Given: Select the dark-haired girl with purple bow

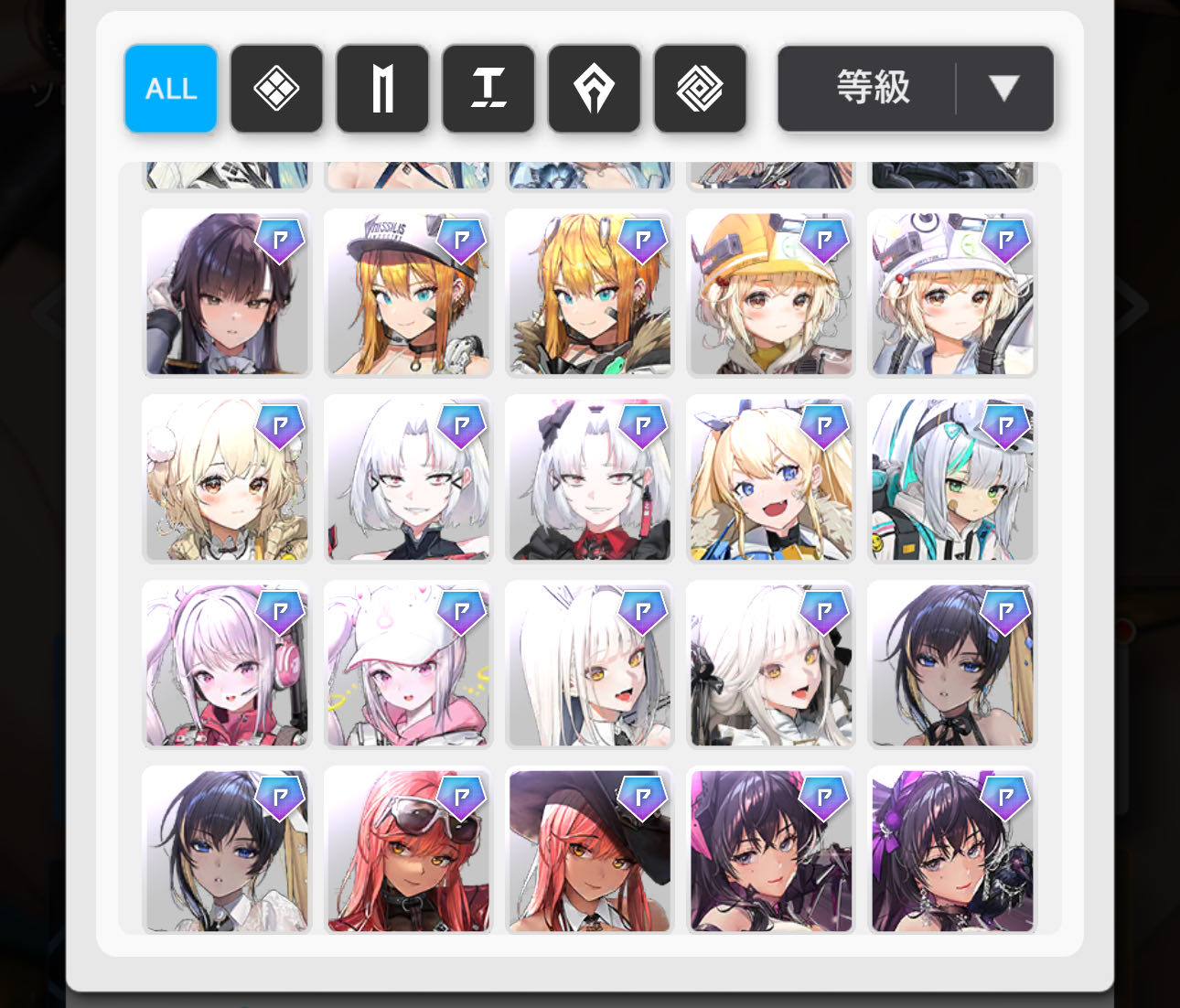Looking at the screenshot, I should pos(951,851).
